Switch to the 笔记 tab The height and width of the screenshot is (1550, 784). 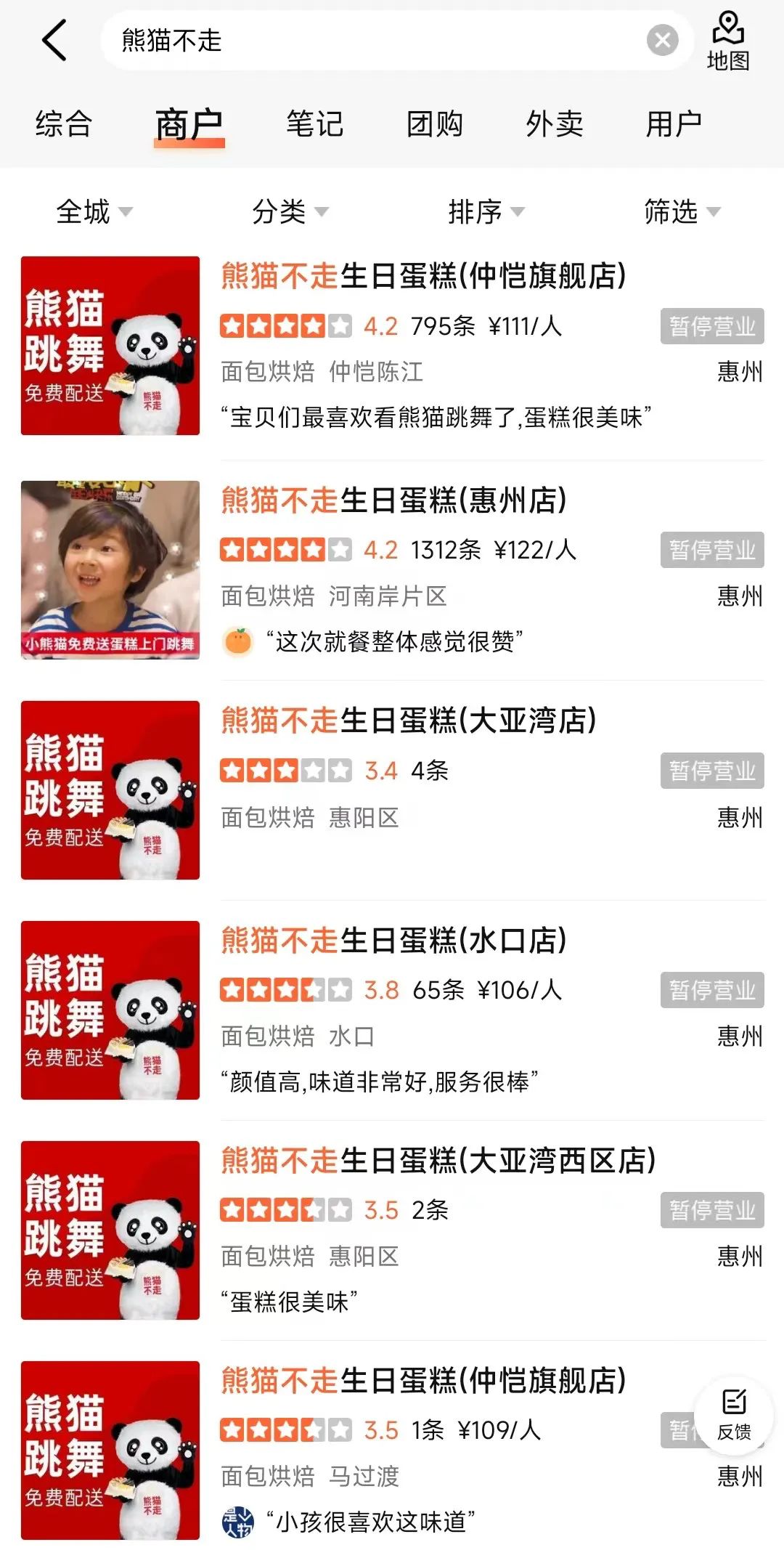(314, 124)
